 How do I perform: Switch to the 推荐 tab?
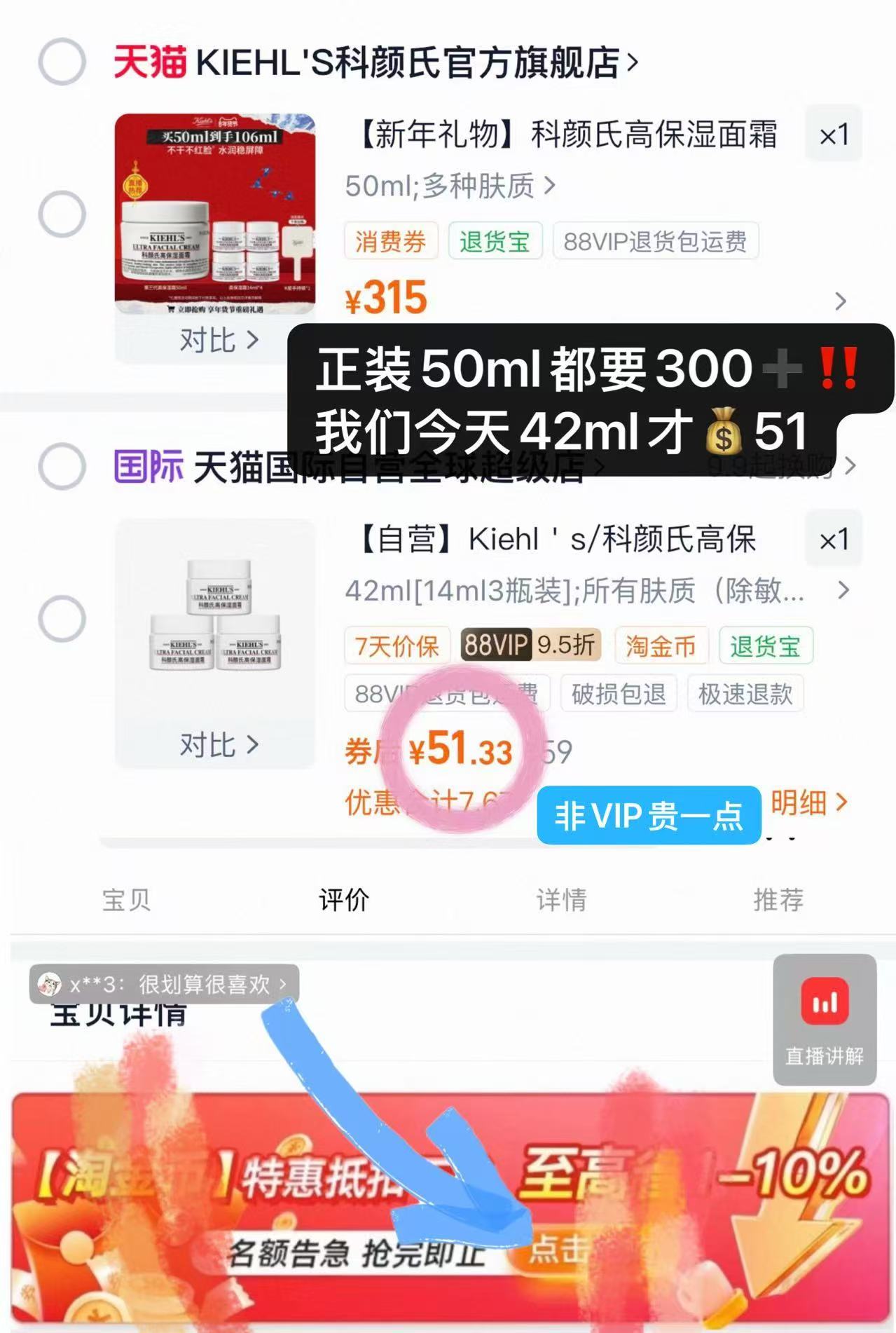tap(777, 903)
